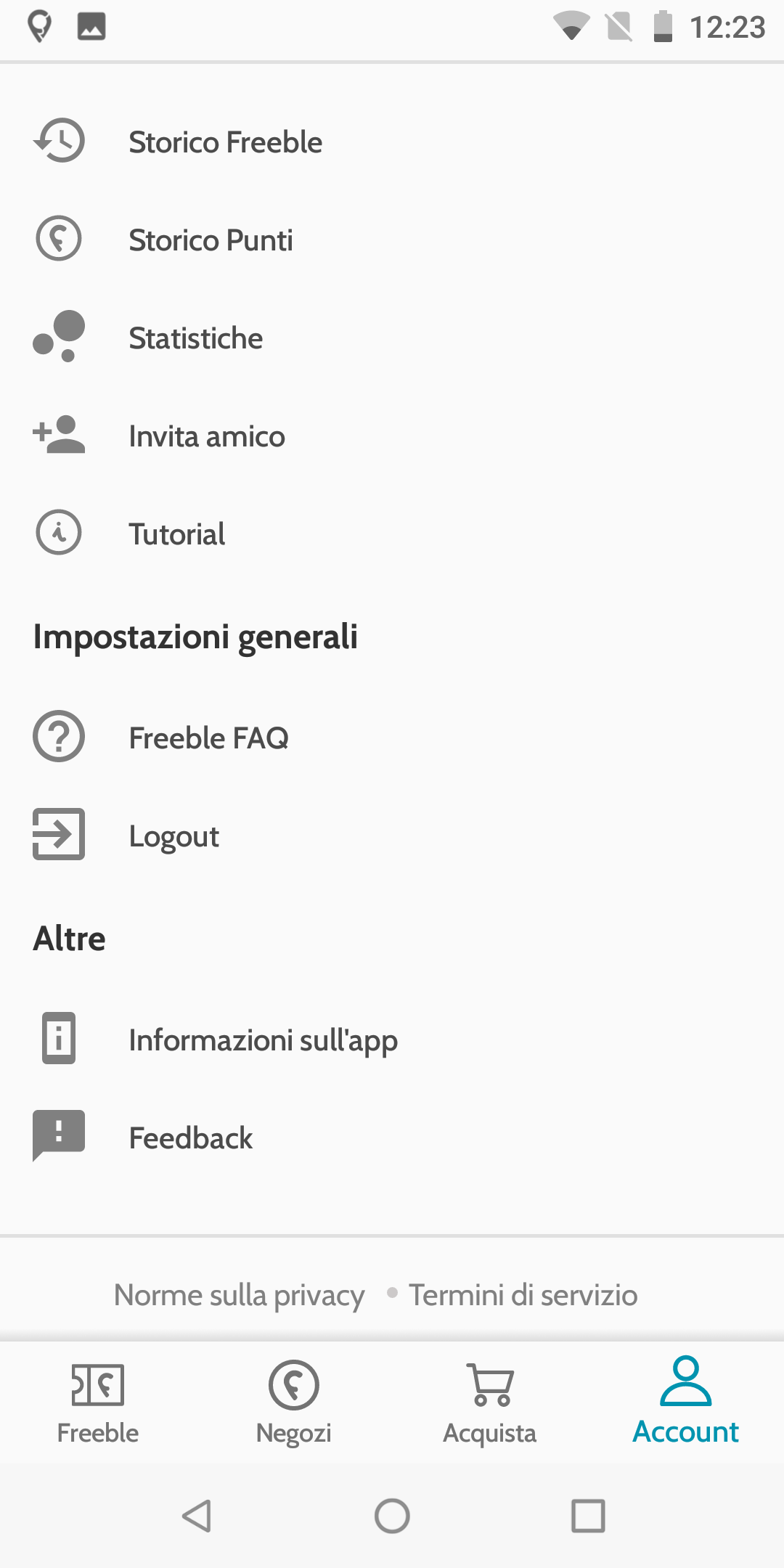Image resolution: width=784 pixels, height=1568 pixels.
Task: Open the Statistiche row
Action: pos(392,338)
